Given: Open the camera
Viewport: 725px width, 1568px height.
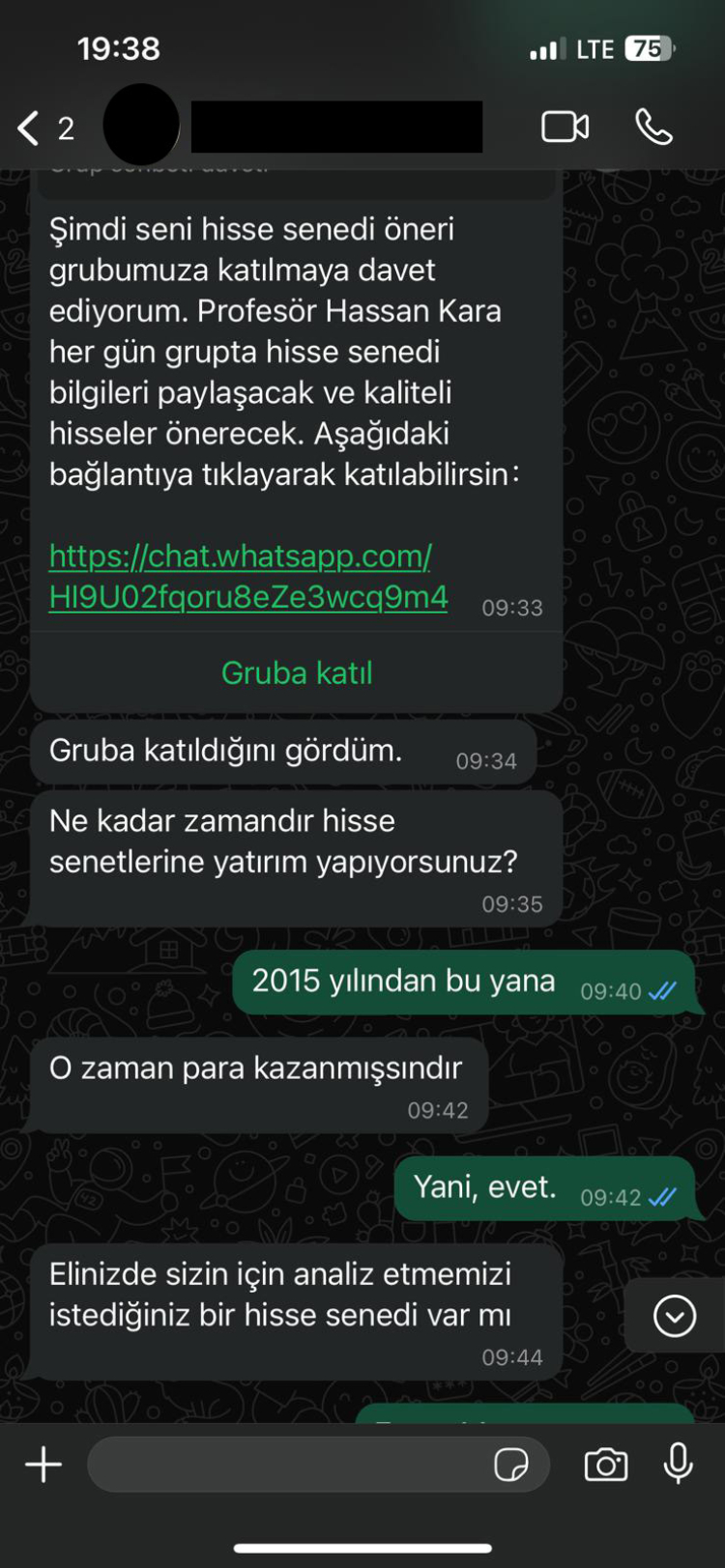Looking at the screenshot, I should click(606, 1465).
